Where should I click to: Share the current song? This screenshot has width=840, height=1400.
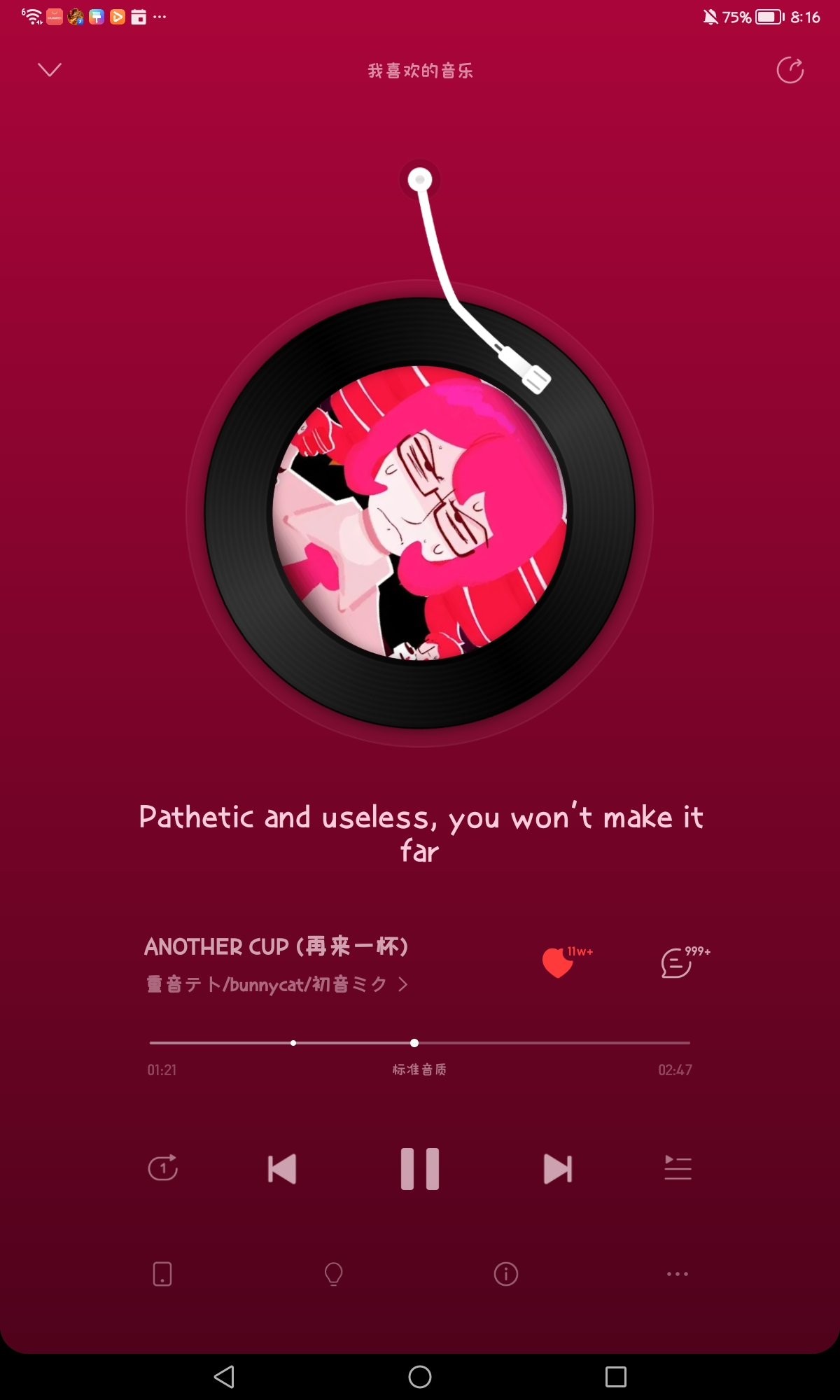tap(790, 70)
